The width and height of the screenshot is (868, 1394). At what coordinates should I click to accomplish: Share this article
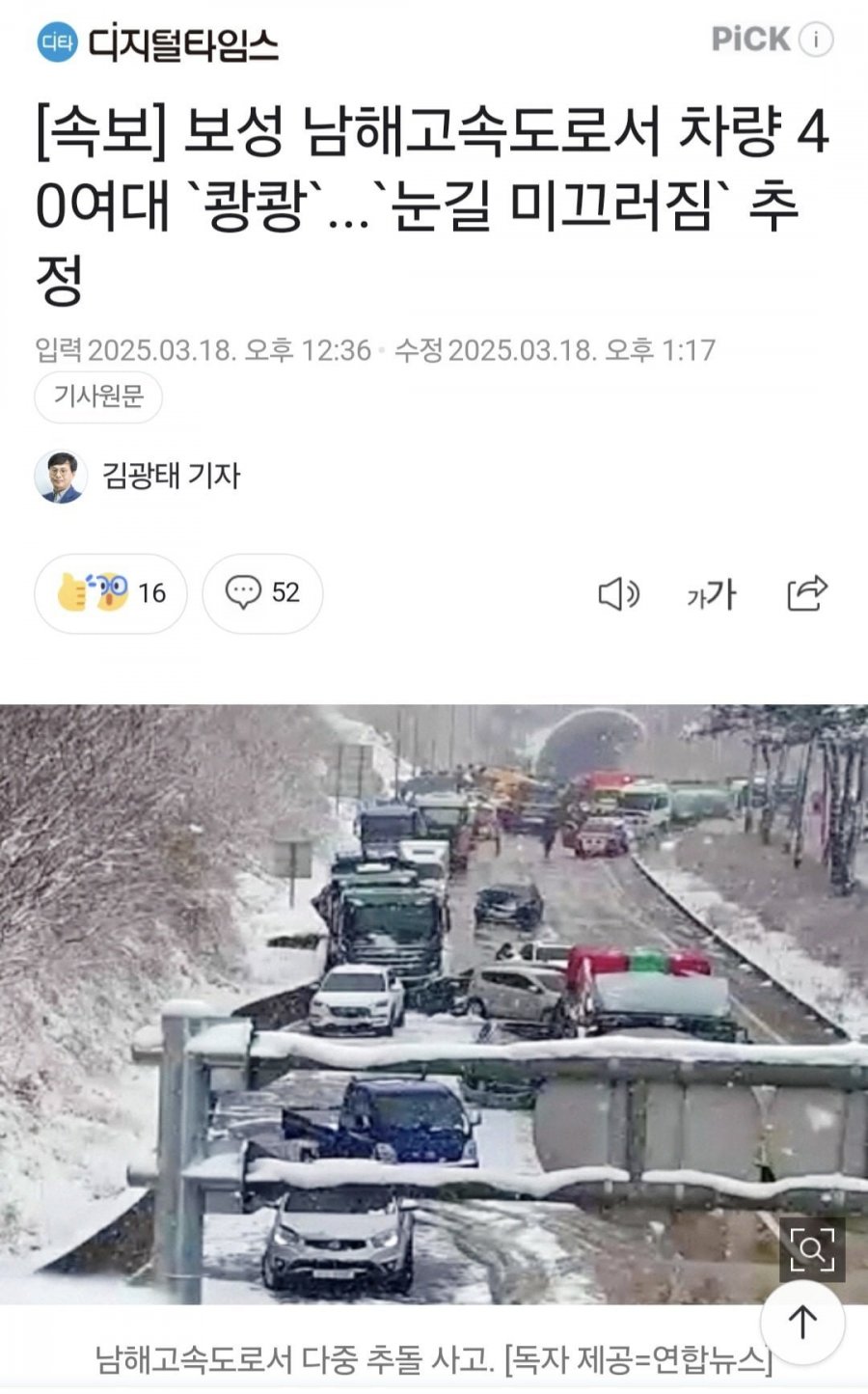[806, 593]
